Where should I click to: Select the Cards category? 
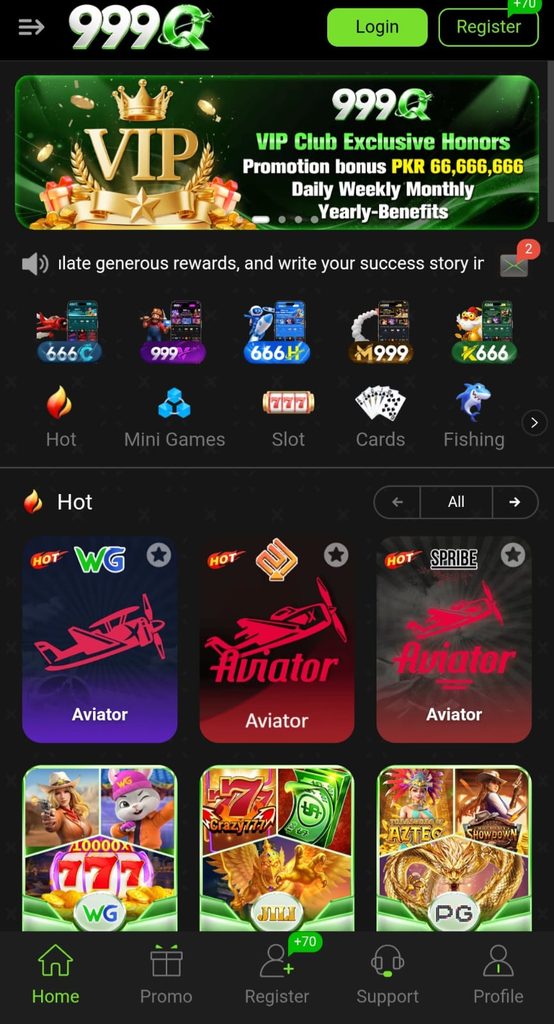pyautogui.click(x=380, y=417)
